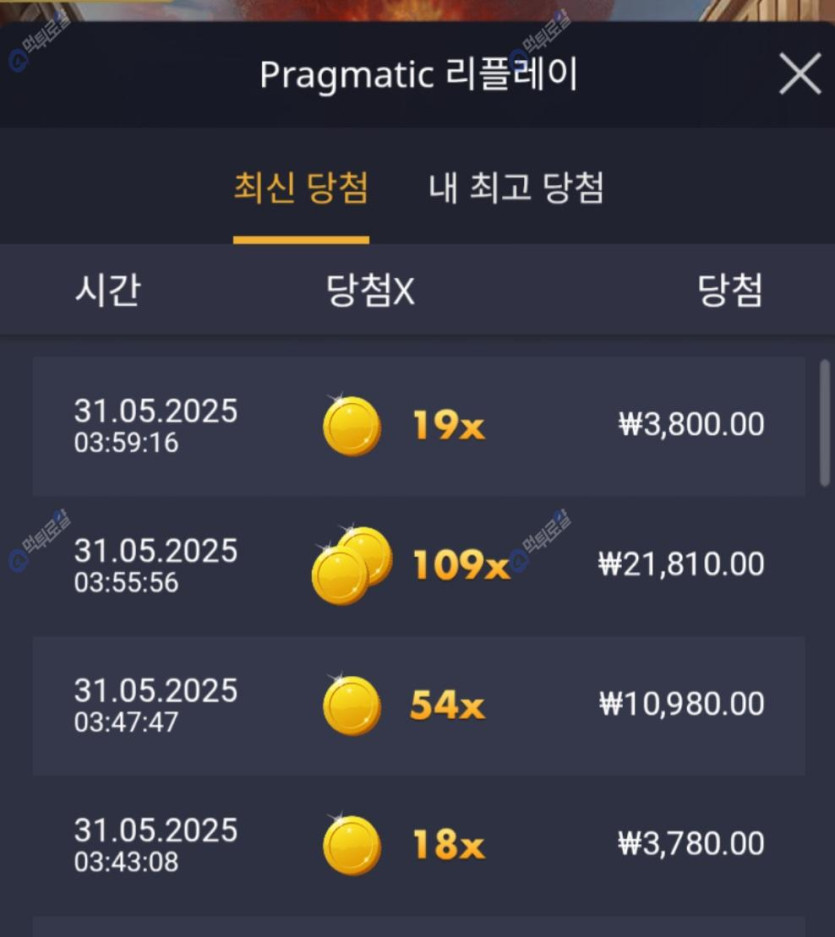
Task: Switch to the 최신 당첨 tab
Action: tap(301, 188)
